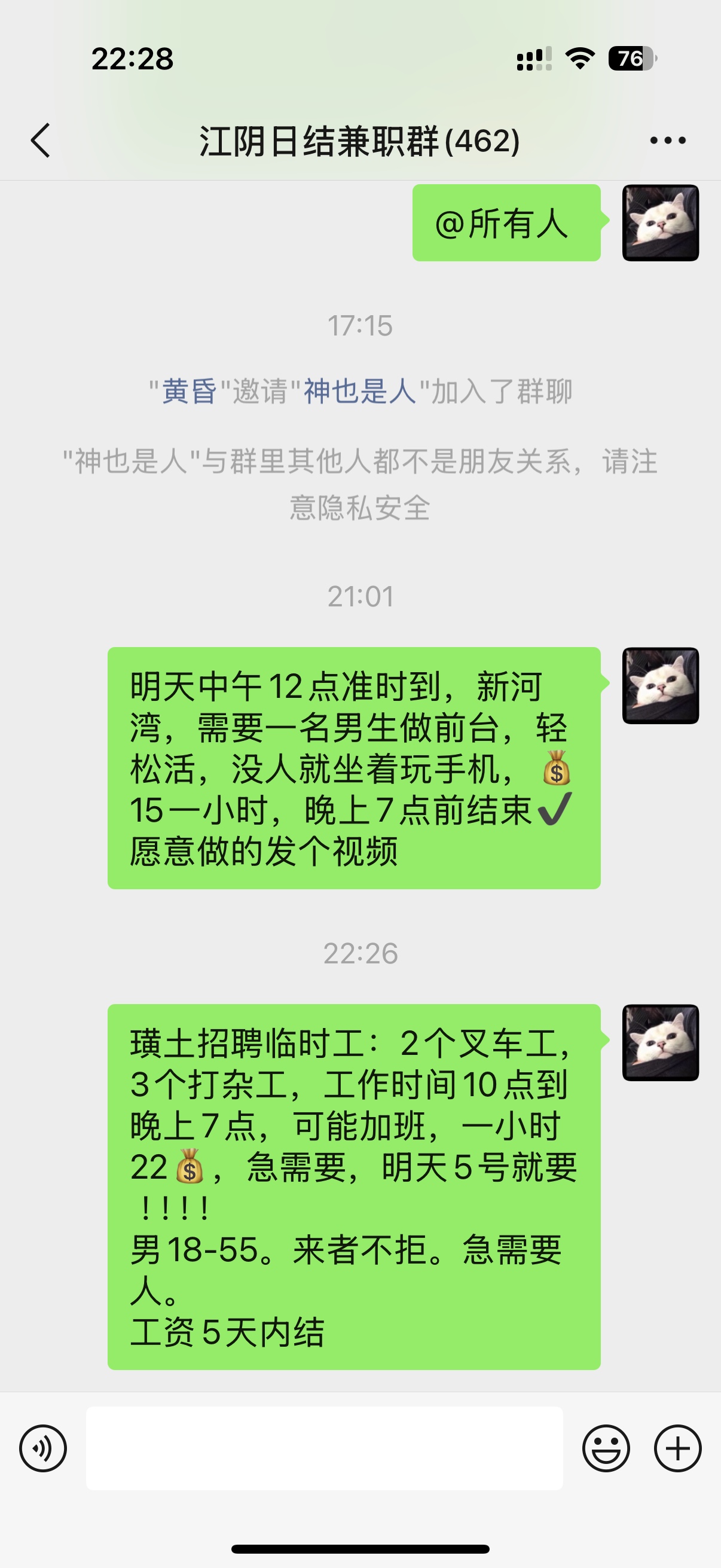Image resolution: width=721 pixels, height=1568 pixels.
Task: Open the emoji sticker panel
Action: click(x=606, y=1448)
